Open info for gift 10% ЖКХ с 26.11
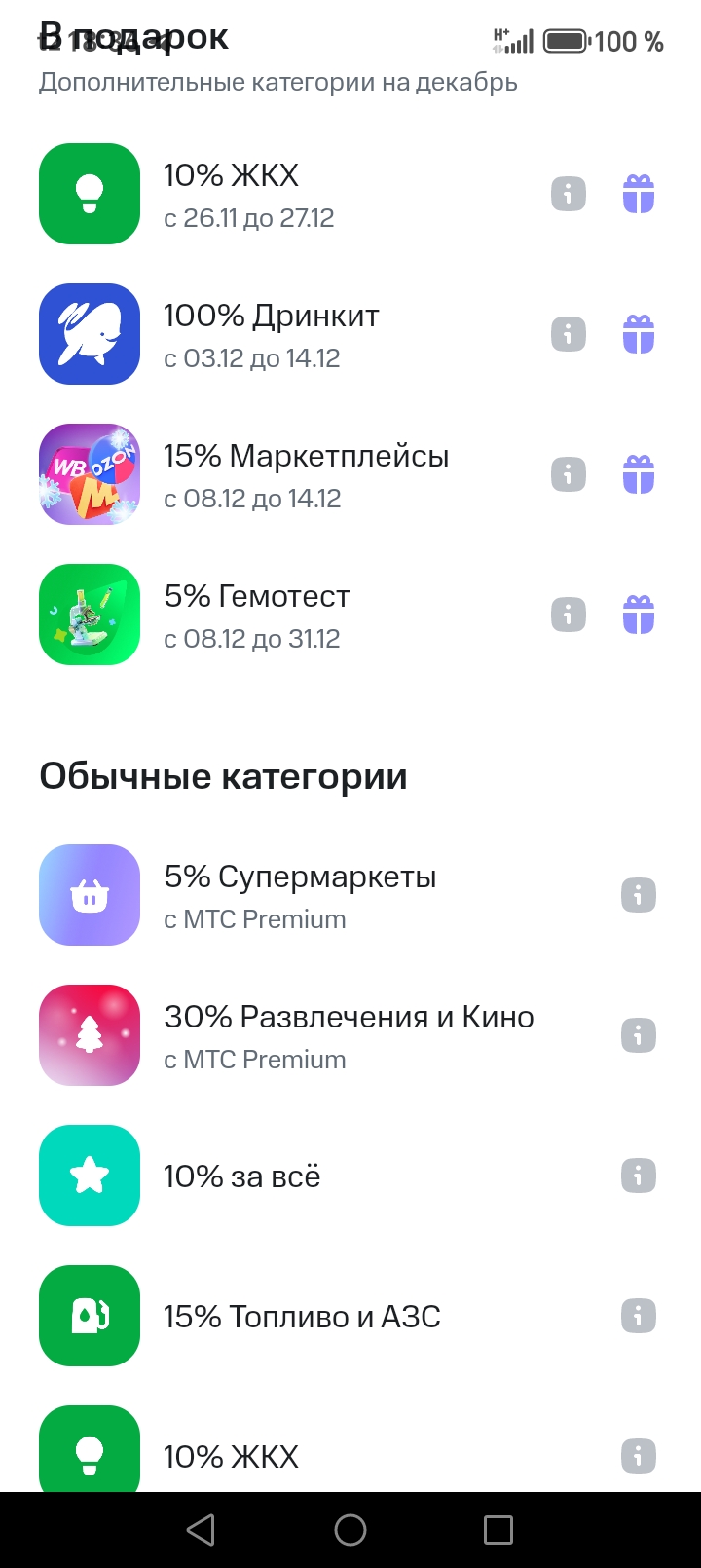 569,194
